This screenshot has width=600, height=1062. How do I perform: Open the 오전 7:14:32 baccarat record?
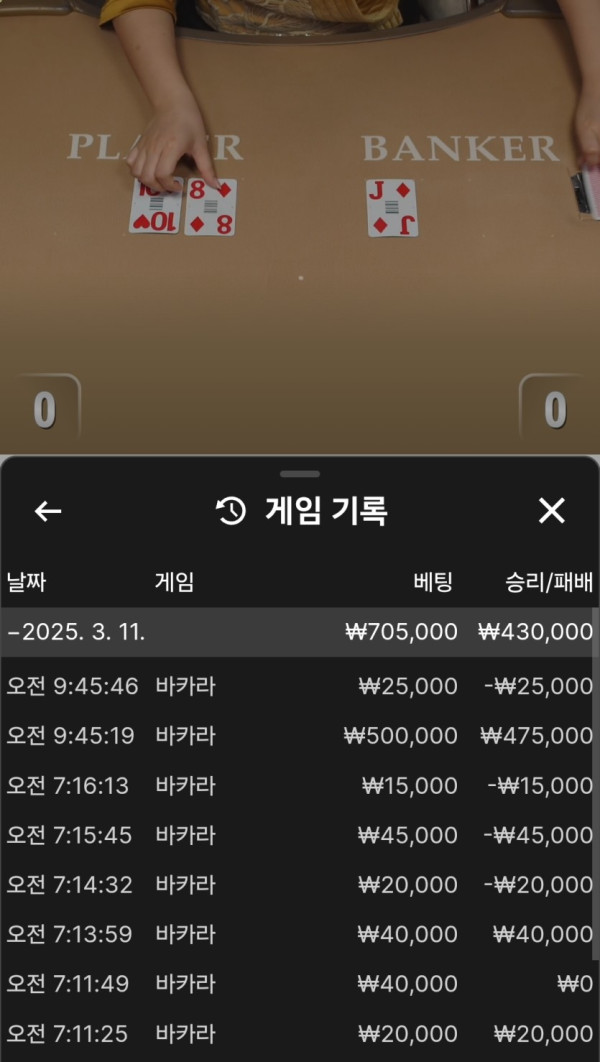[298, 885]
